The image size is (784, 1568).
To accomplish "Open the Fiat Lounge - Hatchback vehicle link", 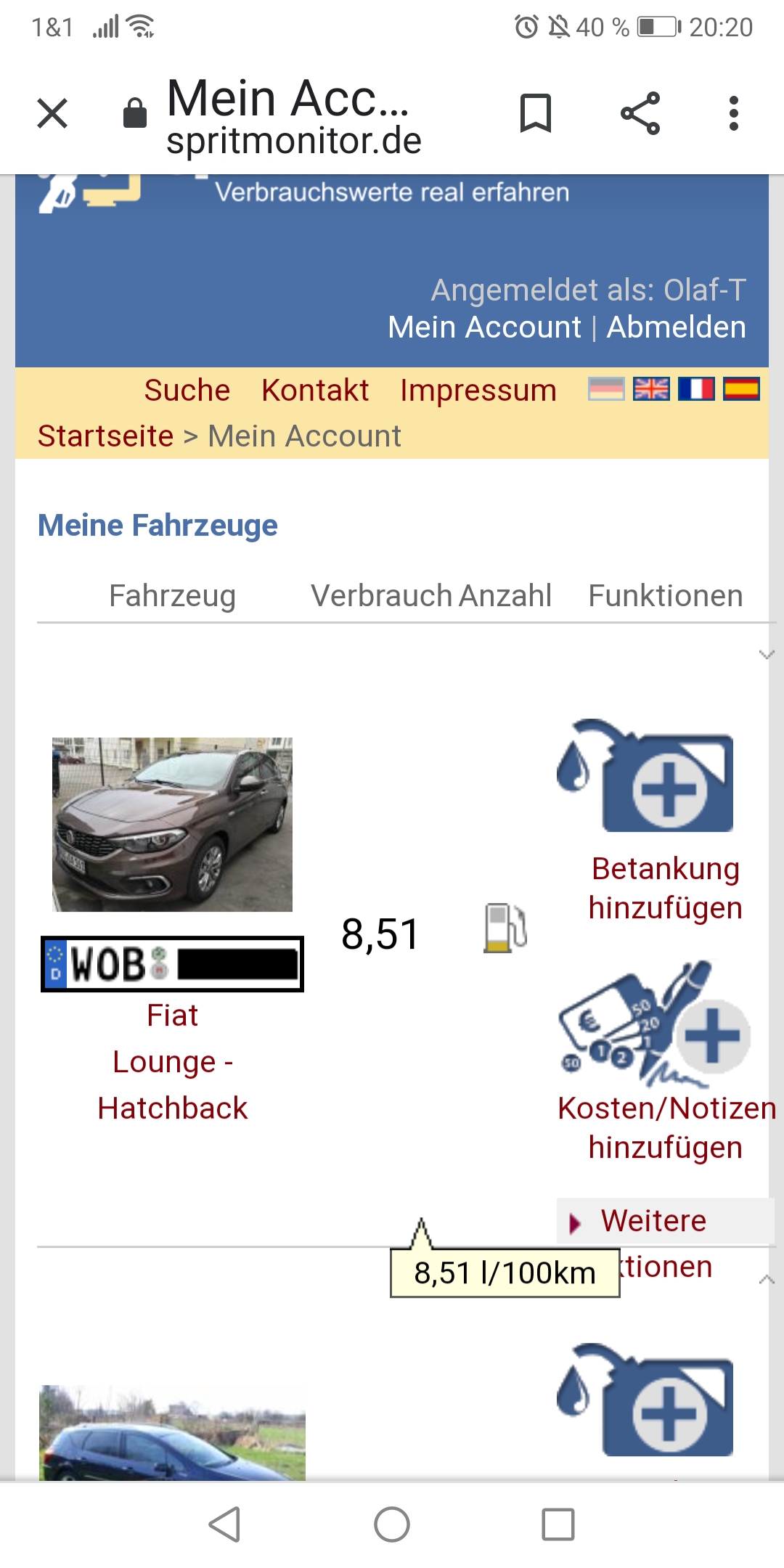I will [173, 1062].
